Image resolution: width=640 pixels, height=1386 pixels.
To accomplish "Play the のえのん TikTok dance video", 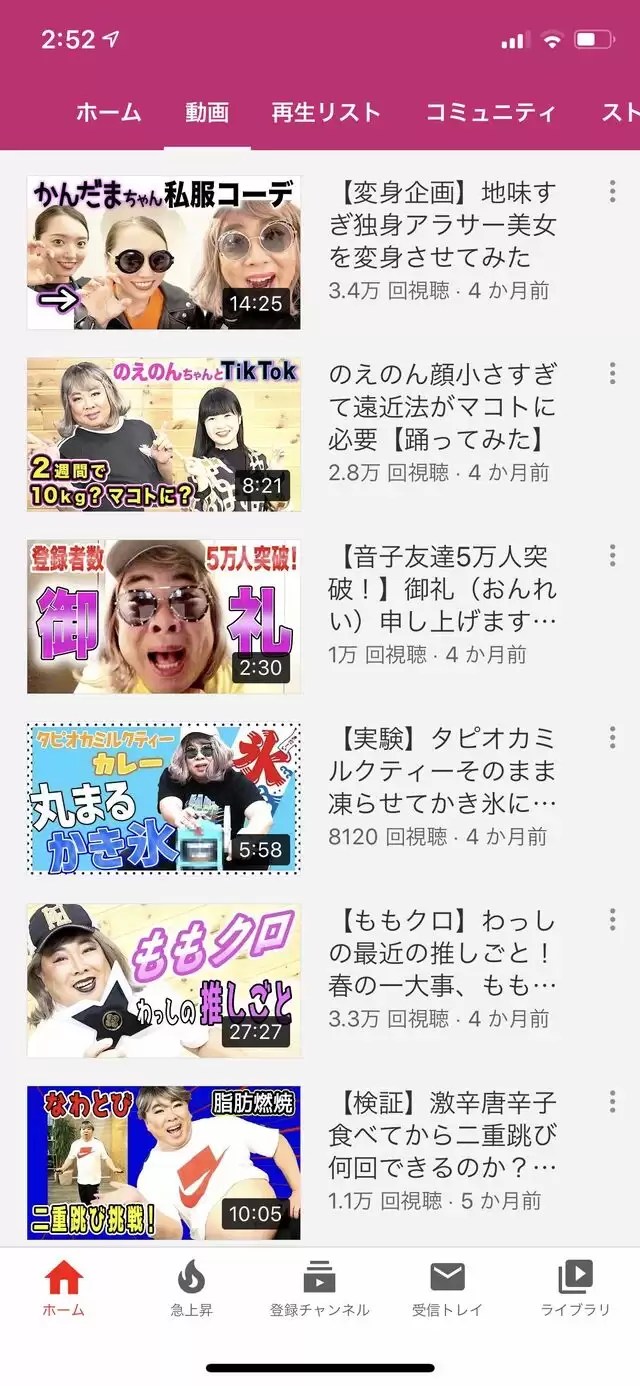I will tap(164, 435).
